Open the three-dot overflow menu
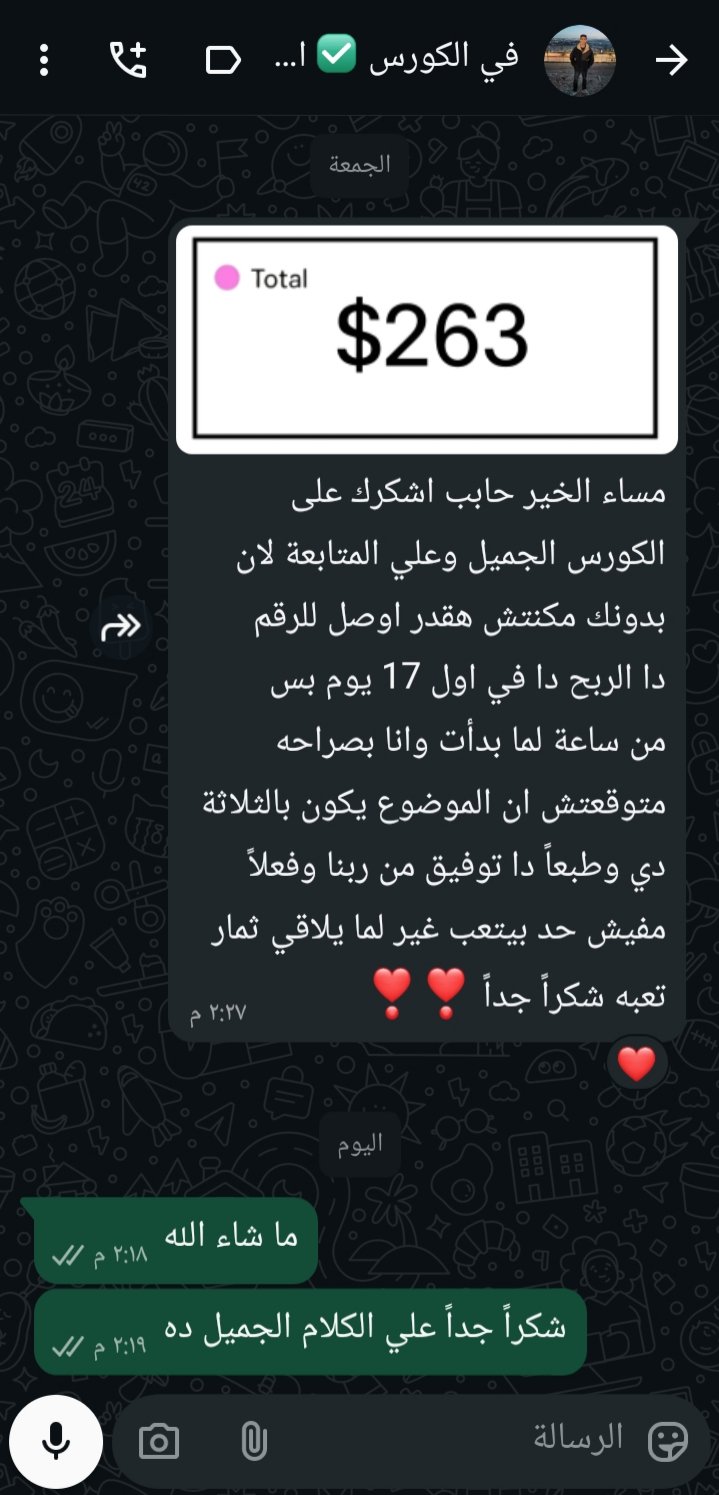The image size is (719, 1495). tap(44, 61)
